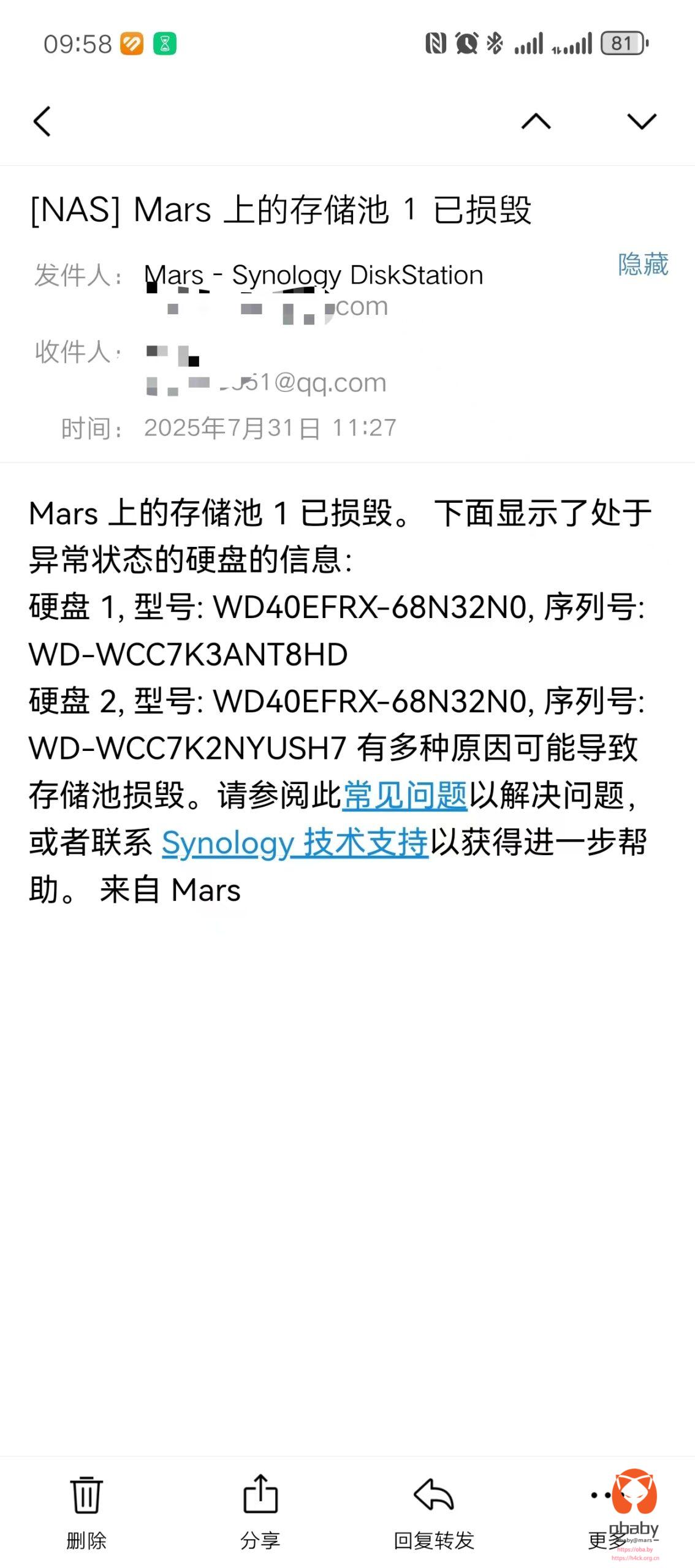Screen dimensions: 695x1568
Task: Go back to the inbox
Action: 42,121
